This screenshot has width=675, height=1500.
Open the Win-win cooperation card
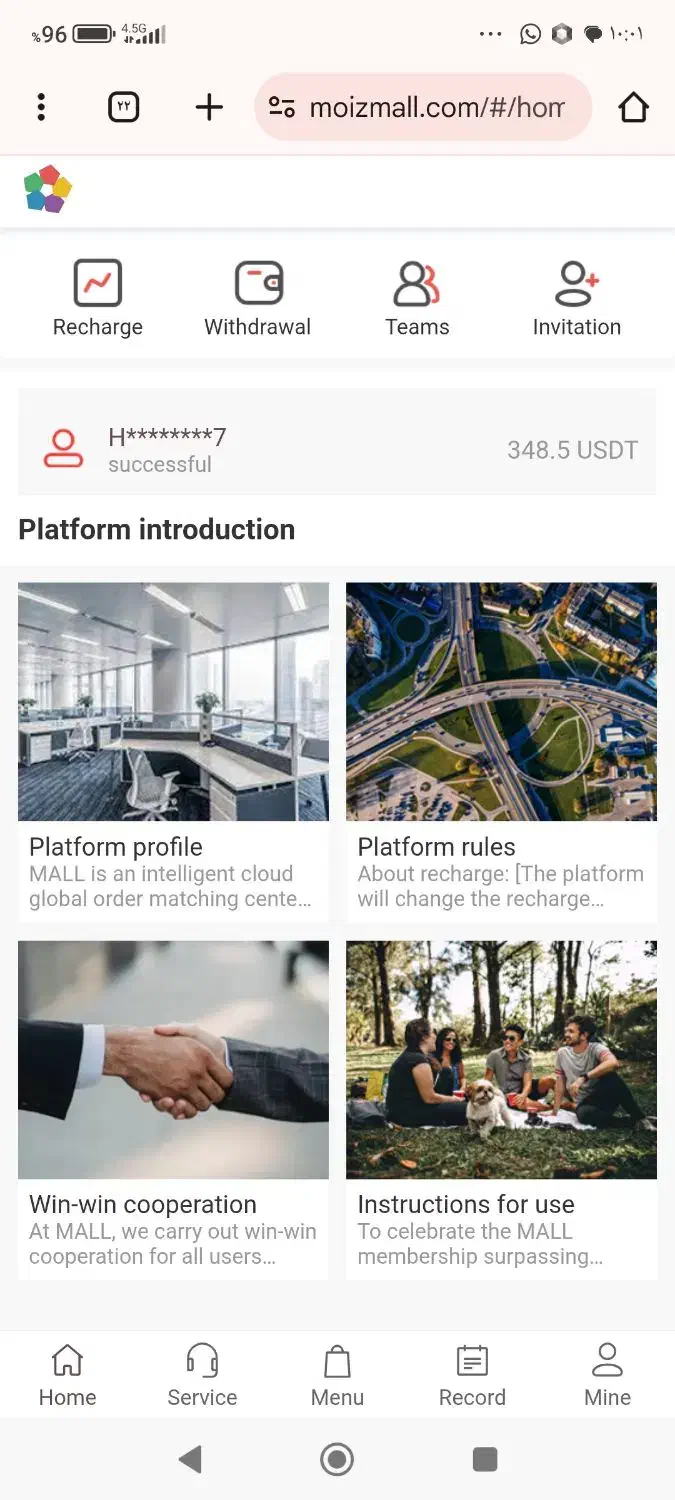[x=173, y=1108]
